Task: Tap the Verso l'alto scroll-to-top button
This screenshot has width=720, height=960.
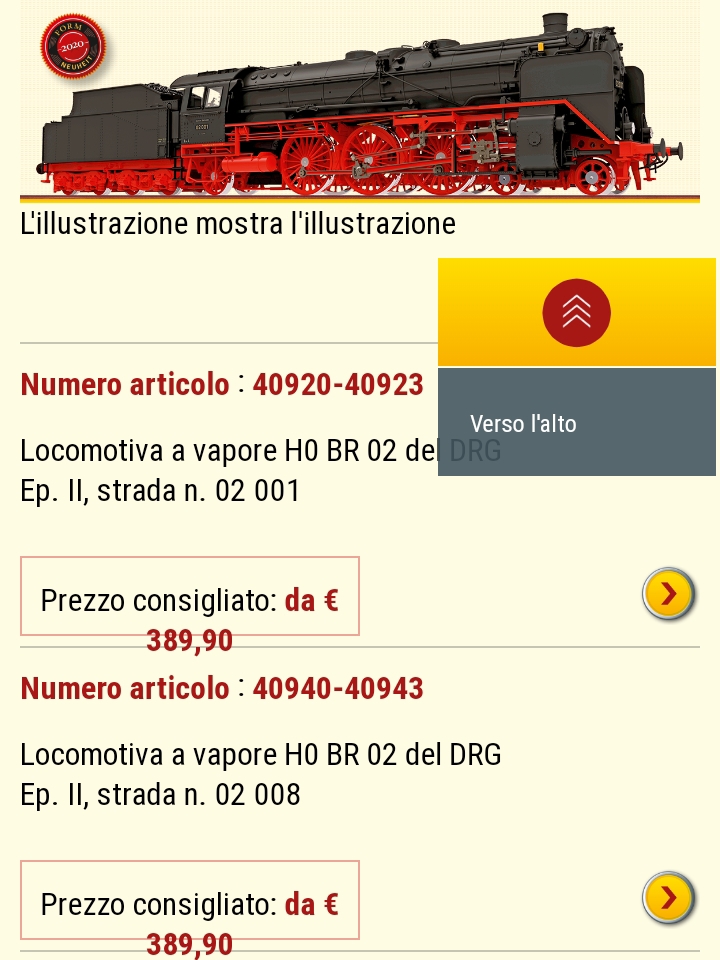Action: 576,313
